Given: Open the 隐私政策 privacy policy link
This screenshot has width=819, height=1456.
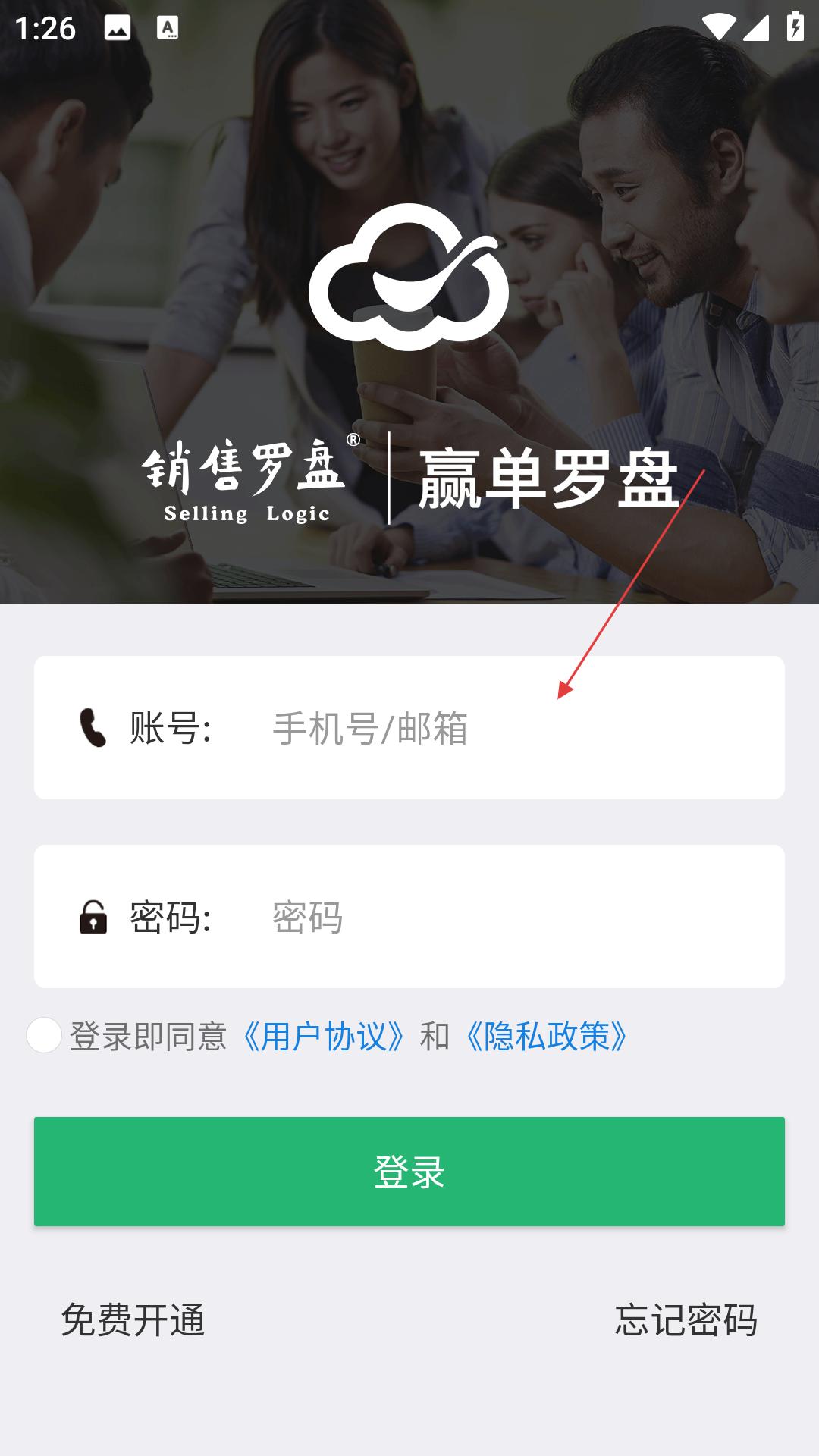Looking at the screenshot, I should pos(547,1036).
